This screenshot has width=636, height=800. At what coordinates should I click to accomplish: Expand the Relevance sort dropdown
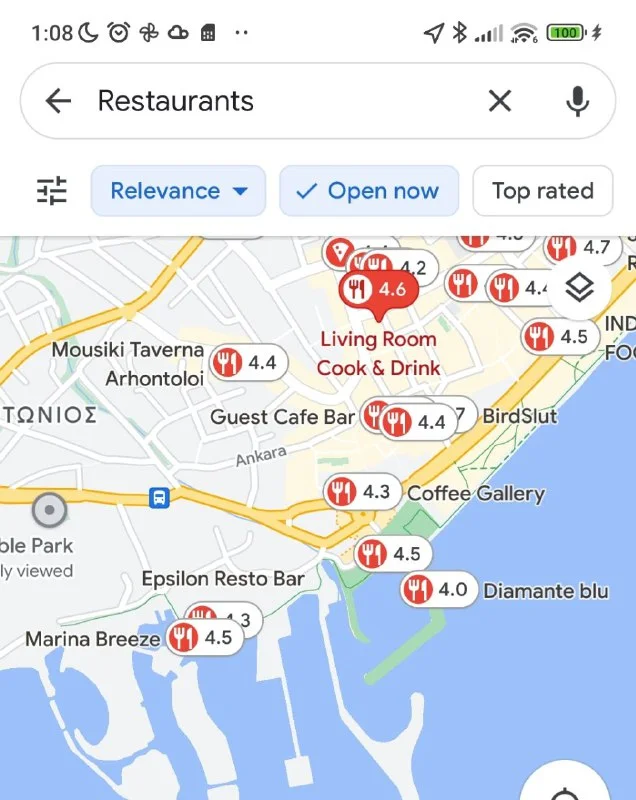pyautogui.click(x=178, y=191)
